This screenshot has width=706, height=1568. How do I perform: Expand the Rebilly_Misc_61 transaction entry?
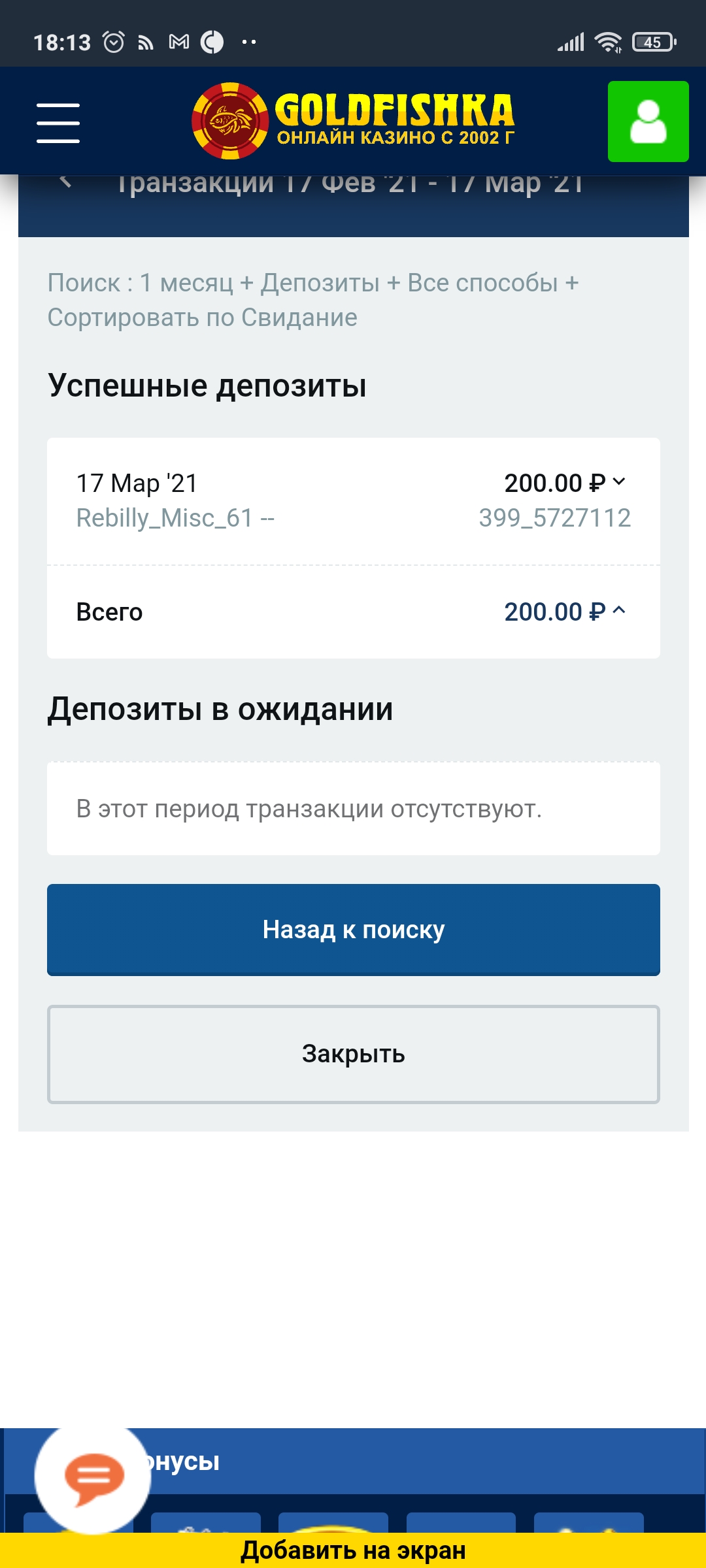(175, 518)
